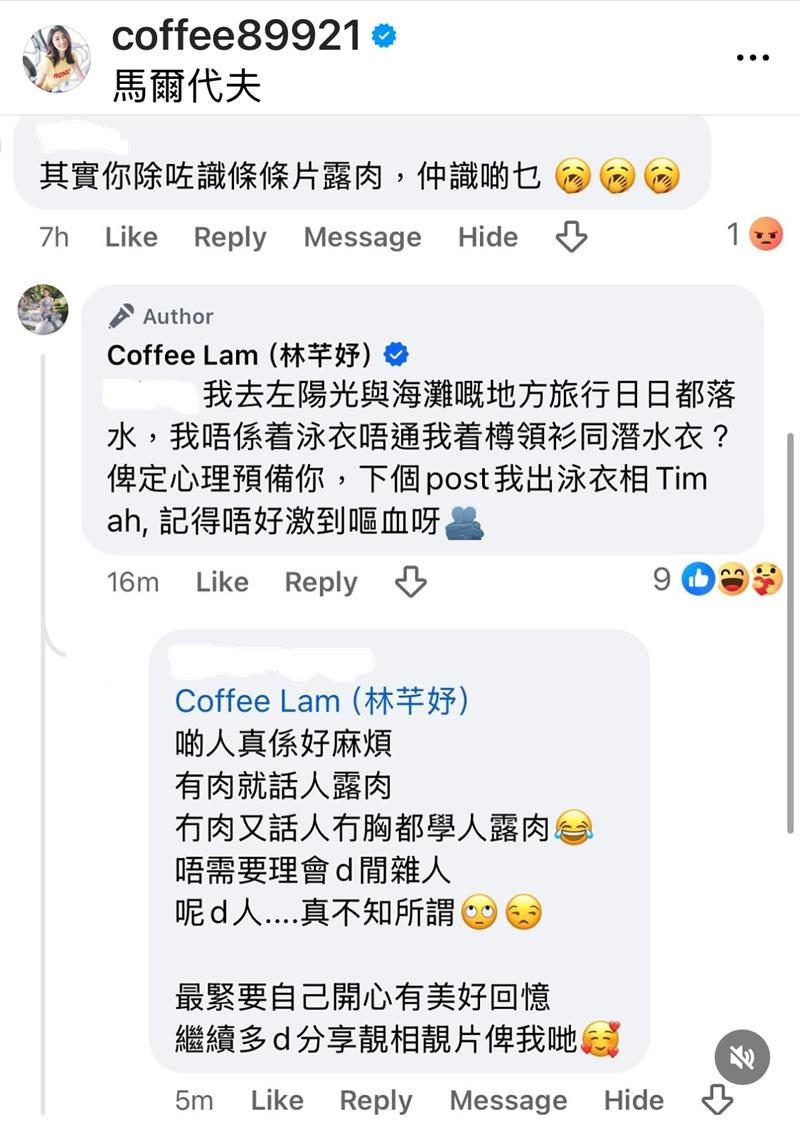This screenshot has height=1134, width=800.
Task: Open the post's three-dot overflow menu
Action: pyautogui.click(x=752, y=58)
